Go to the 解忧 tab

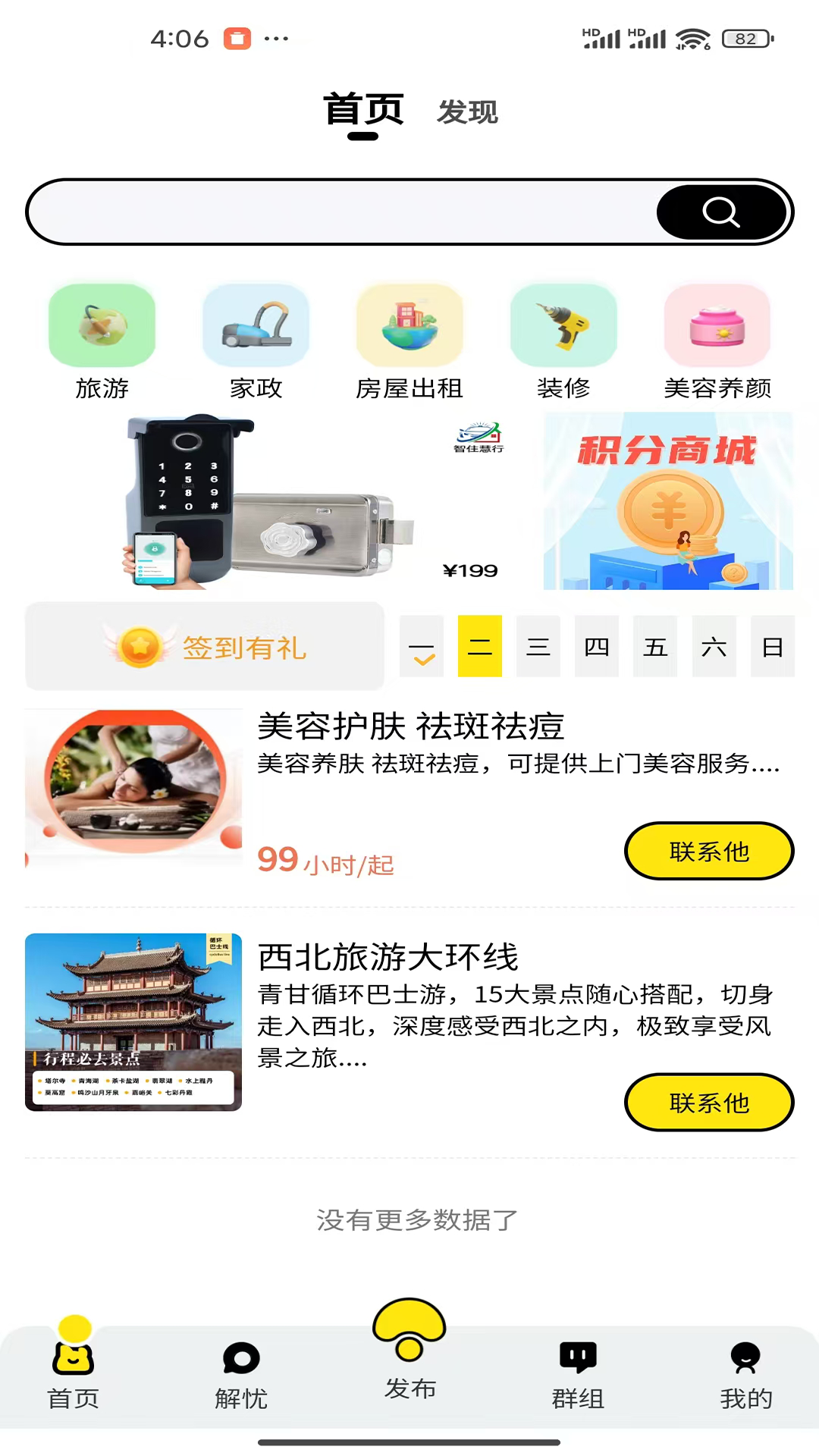[241, 1374]
